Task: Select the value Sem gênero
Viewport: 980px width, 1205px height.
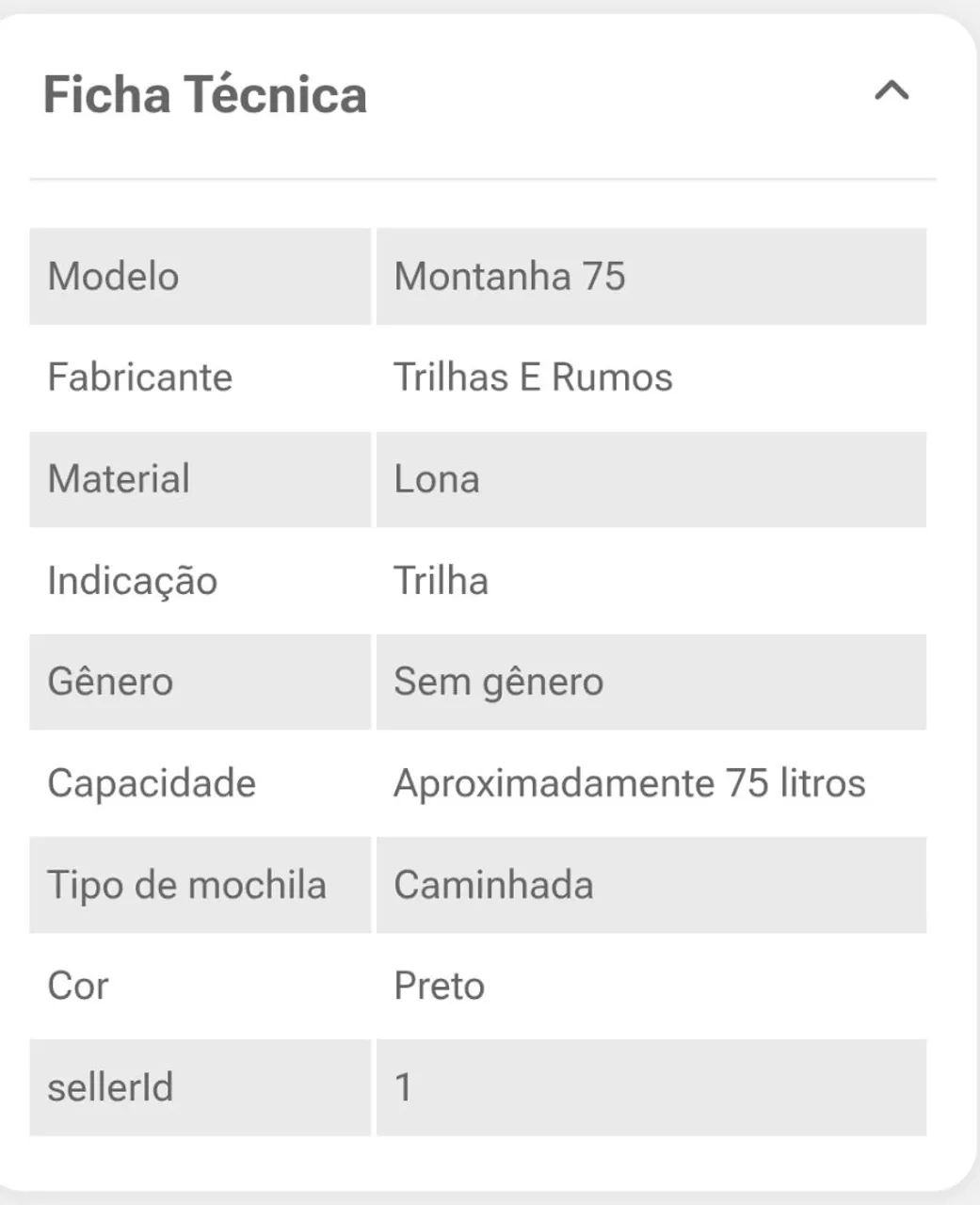Action: tap(498, 682)
